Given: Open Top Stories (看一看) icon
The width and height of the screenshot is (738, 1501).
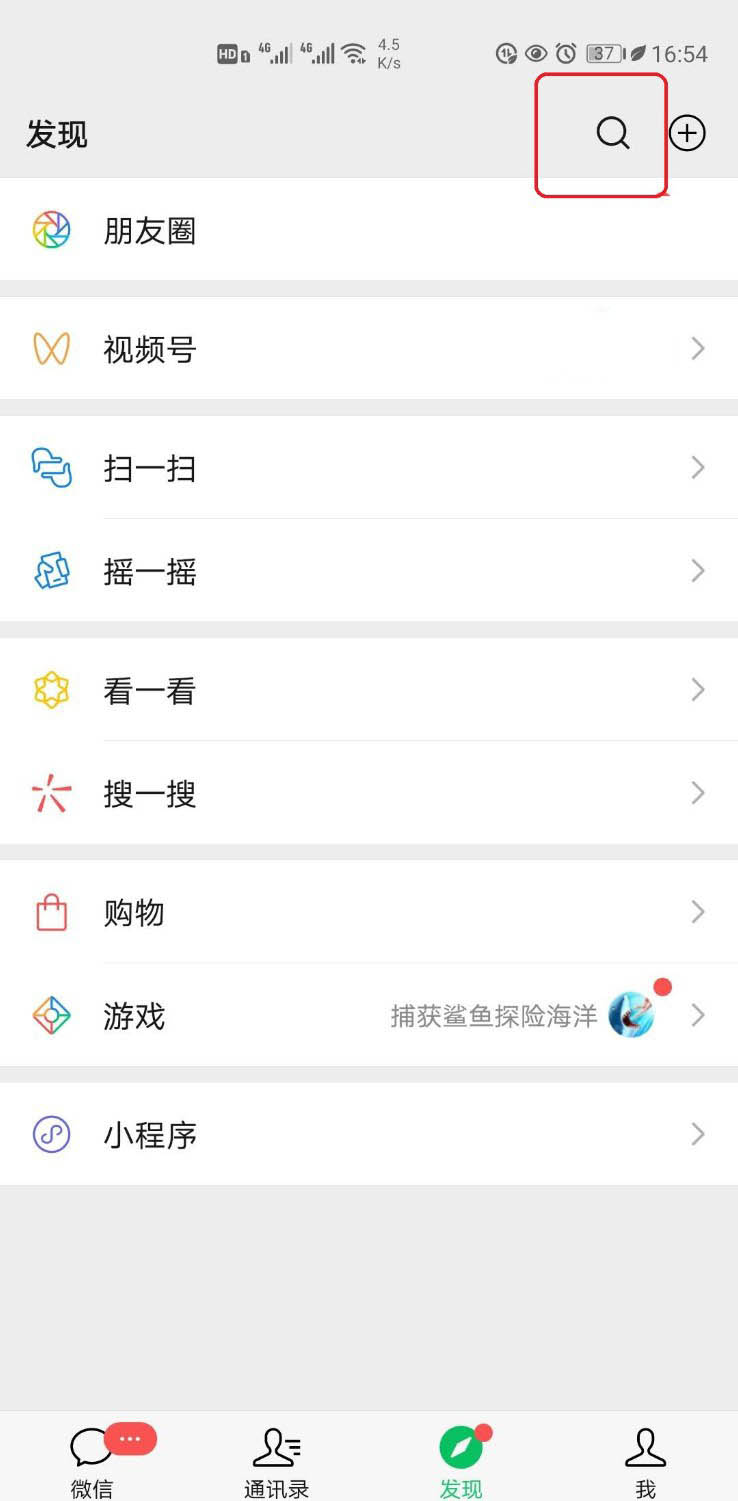Looking at the screenshot, I should pyautogui.click(x=51, y=689).
